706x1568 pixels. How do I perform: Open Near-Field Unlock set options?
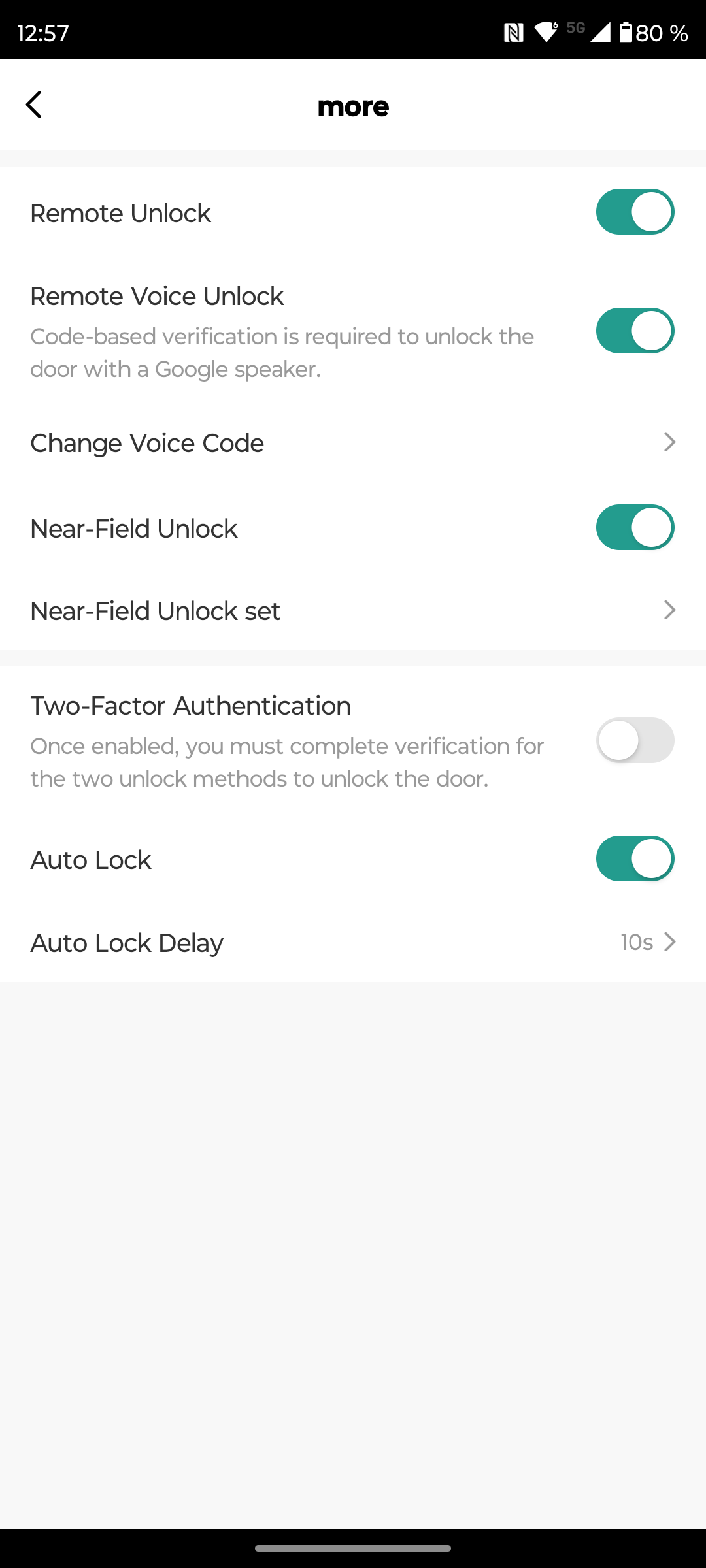click(x=353, y=611)
